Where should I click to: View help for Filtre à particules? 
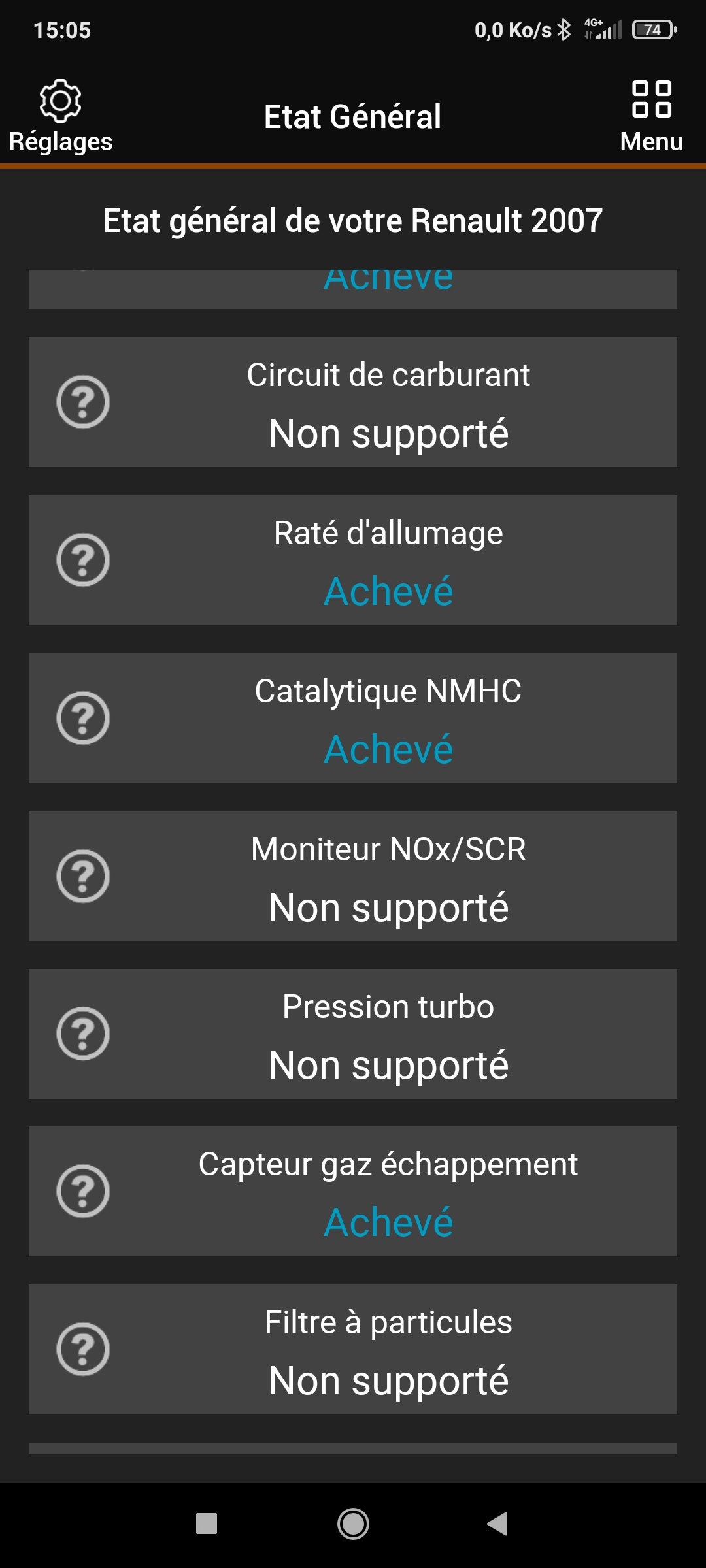pos(83,1349)
